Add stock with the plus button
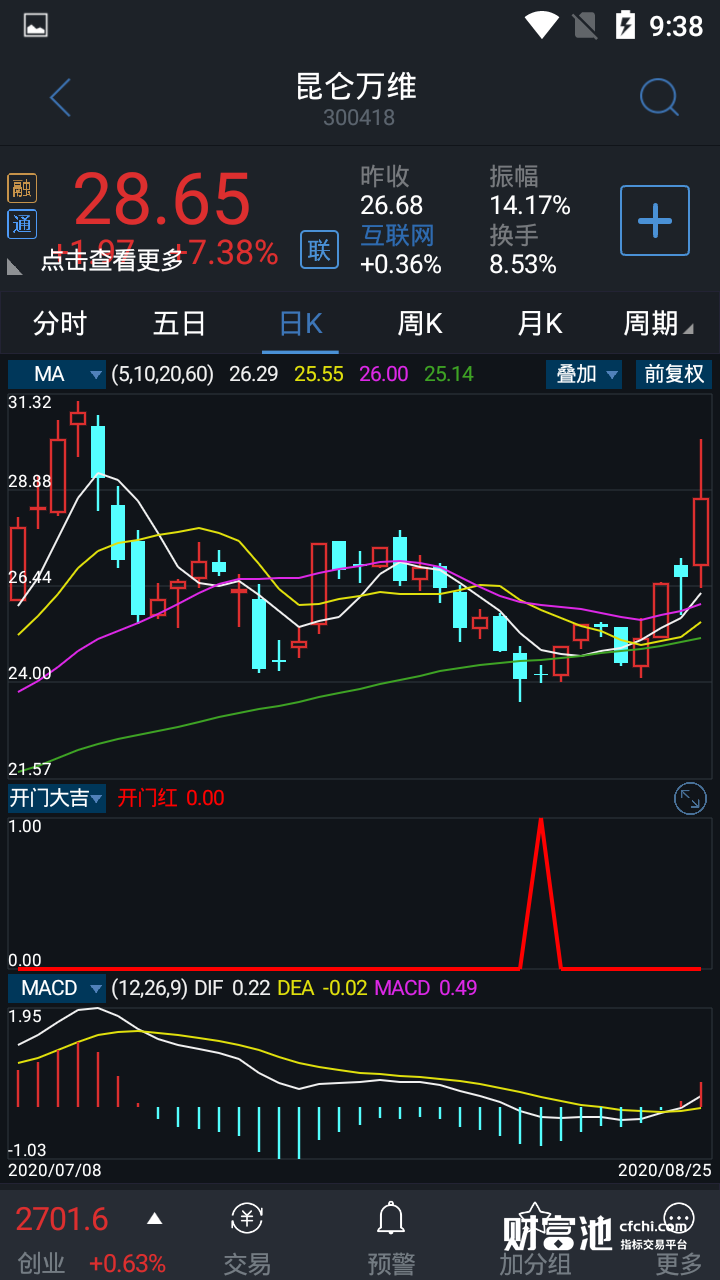Image resolution: width=720 pixels, height=1280 pixels. pyautogui.click(x=655, y=220)
